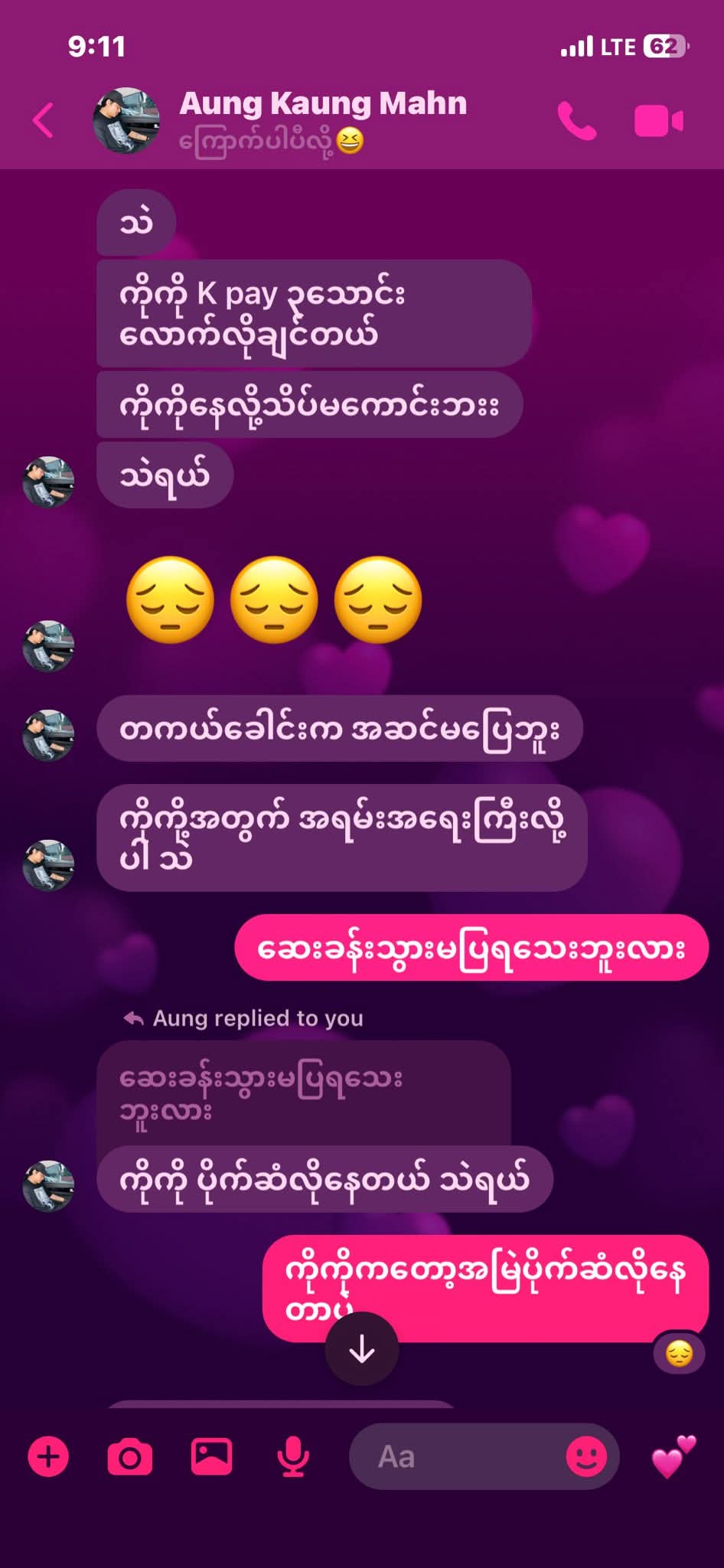Open the camera to take a photo
This screenshot has width=724, height=1568.
click(x=130, y=1456)
